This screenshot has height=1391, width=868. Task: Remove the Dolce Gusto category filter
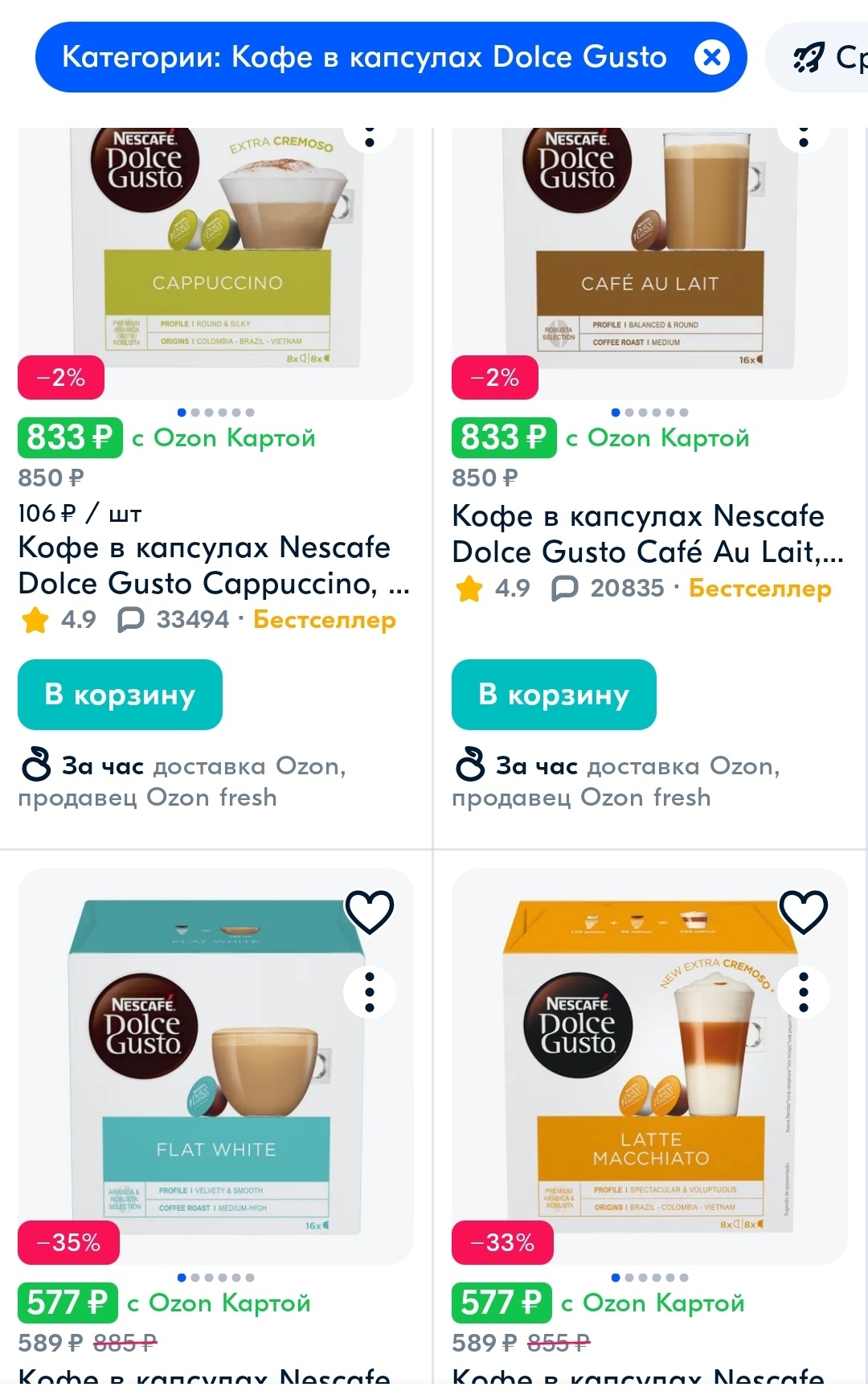(x=711, y=57)
